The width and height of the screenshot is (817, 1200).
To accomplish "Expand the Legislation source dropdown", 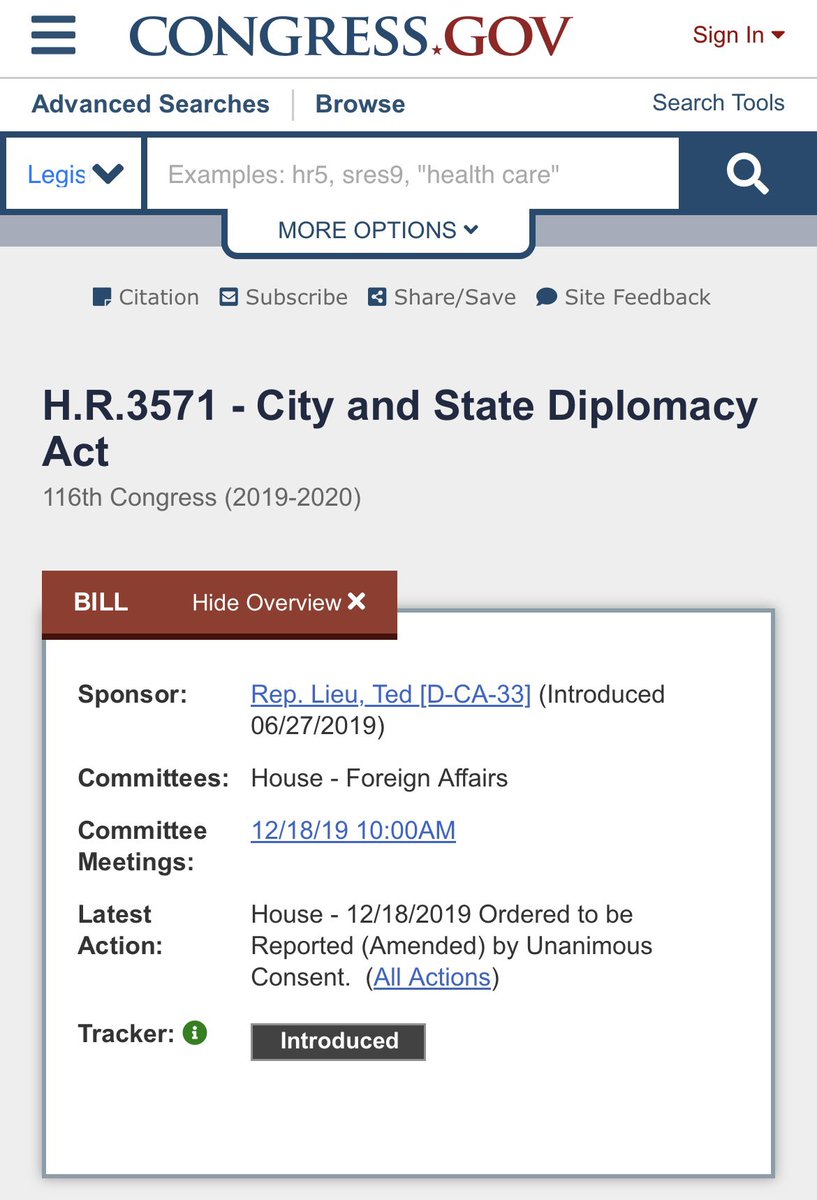I will [75, 174].
